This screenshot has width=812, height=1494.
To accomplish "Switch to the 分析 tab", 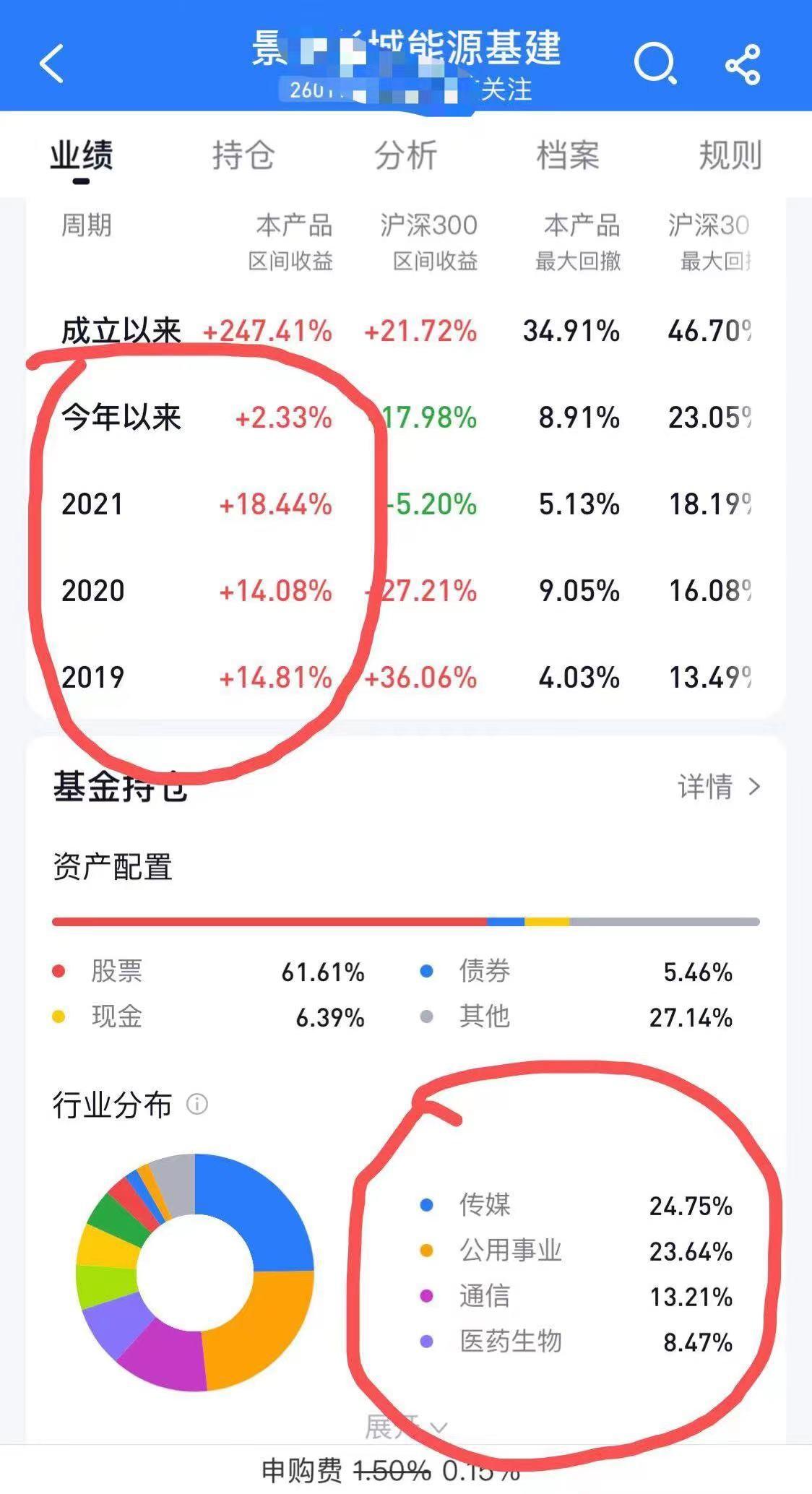I will [405, 155].
